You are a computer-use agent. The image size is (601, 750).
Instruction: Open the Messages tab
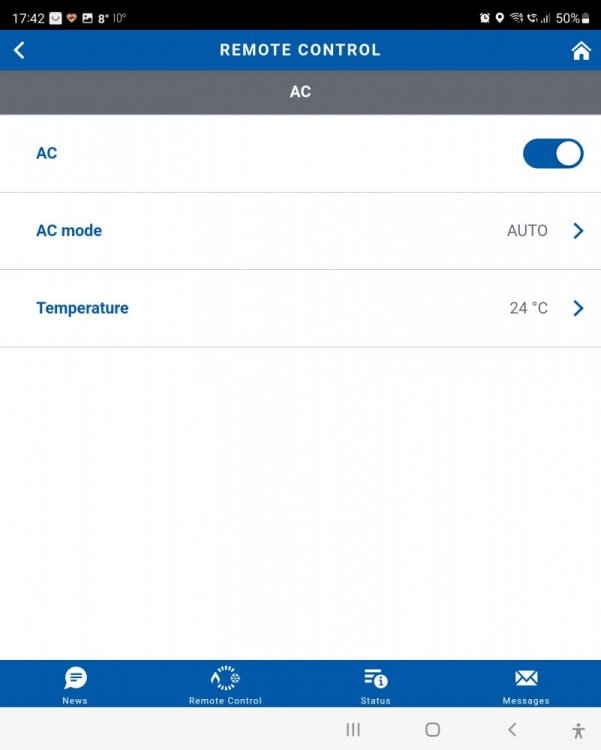click(526, 685)
